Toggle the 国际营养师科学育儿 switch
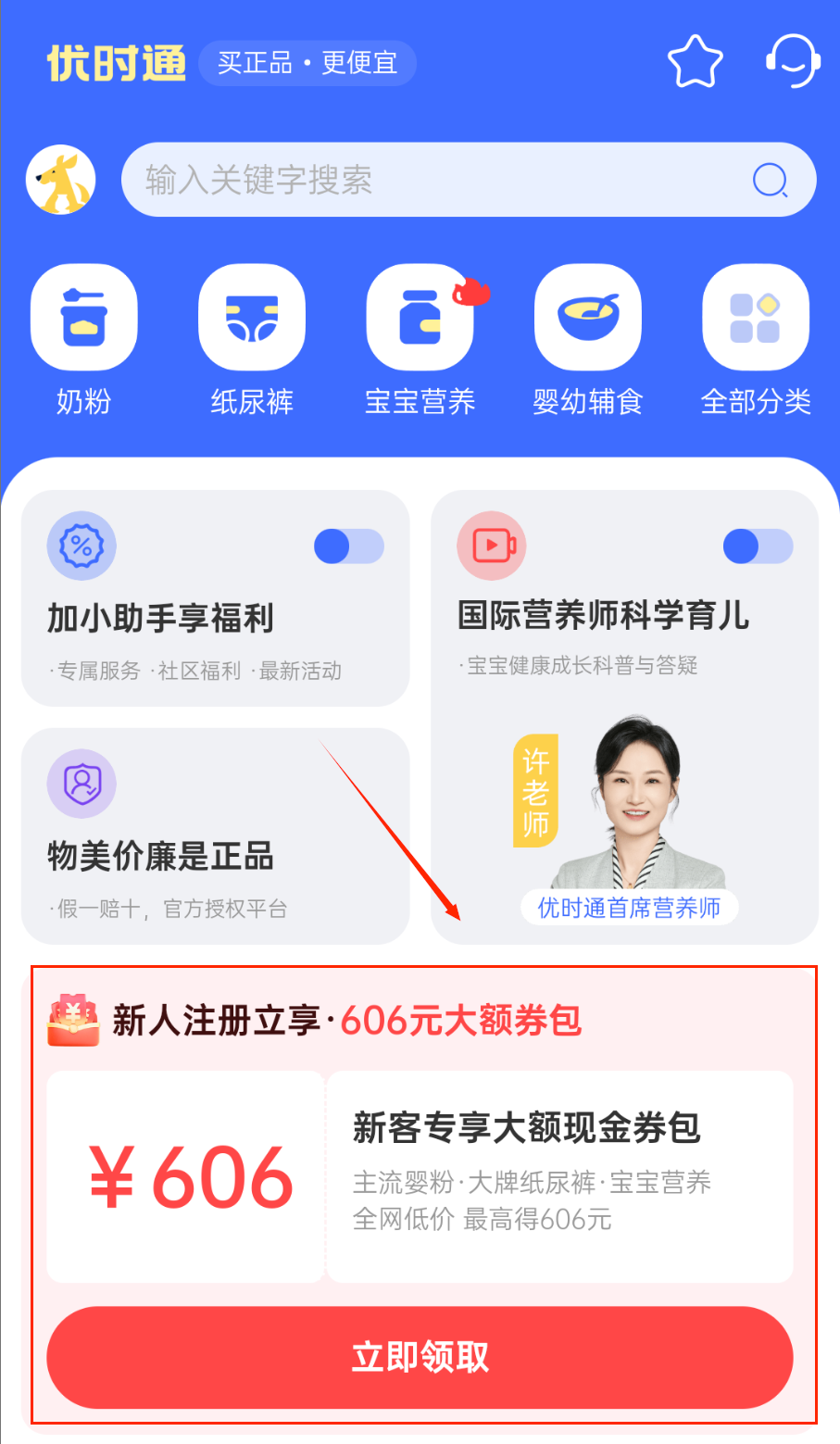Viewport: 840px width, 1444px height. (758, 546)
